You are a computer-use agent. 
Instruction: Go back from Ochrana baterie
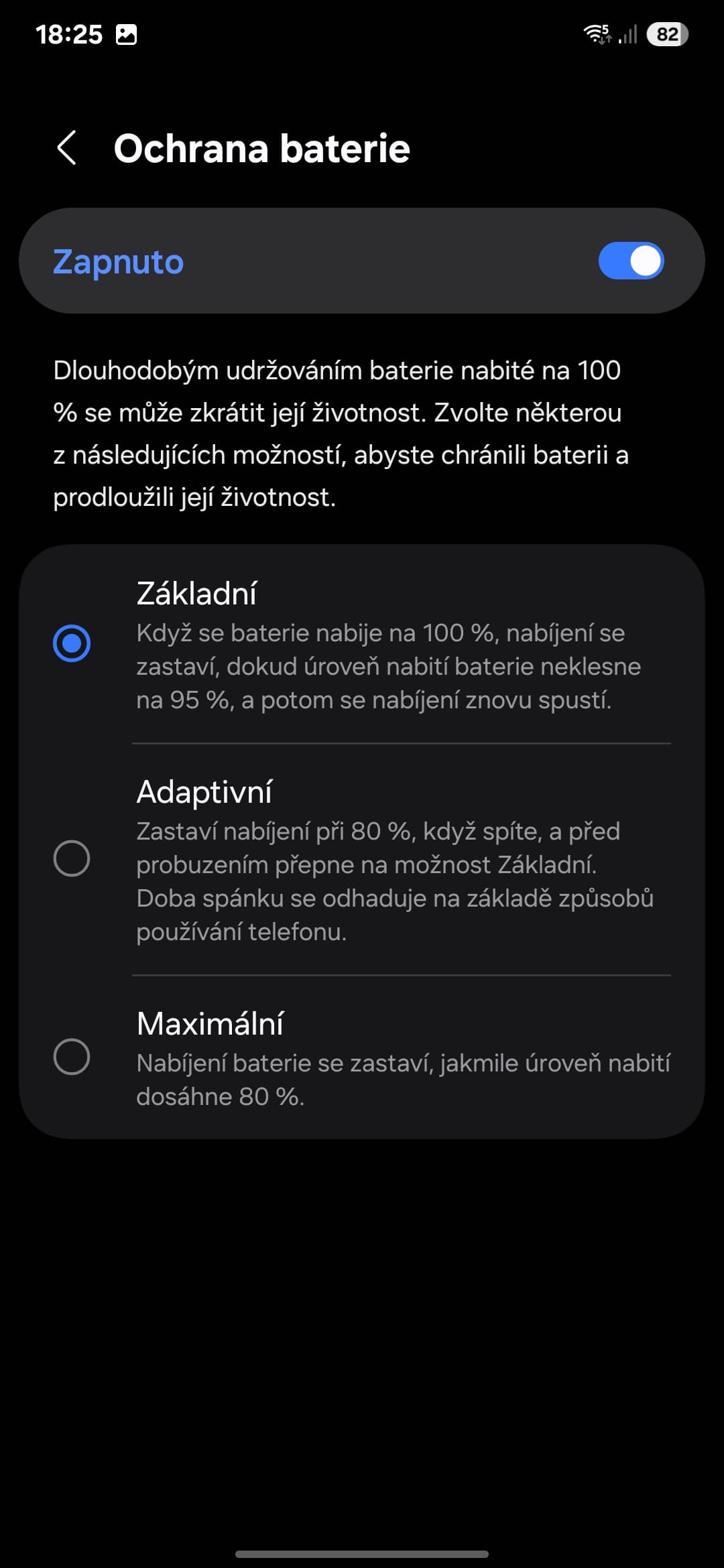point(67,148)
